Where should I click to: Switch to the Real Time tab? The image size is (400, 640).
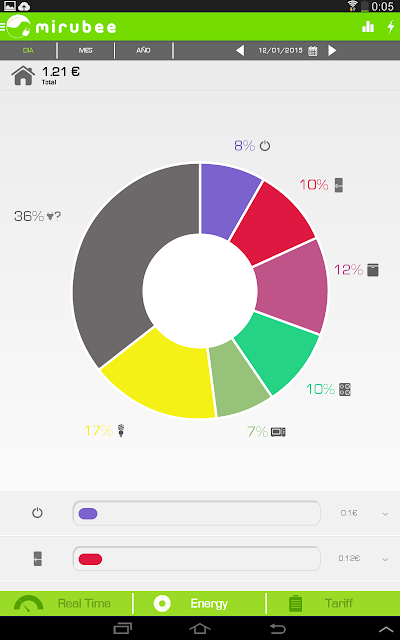tap(66, 603)
